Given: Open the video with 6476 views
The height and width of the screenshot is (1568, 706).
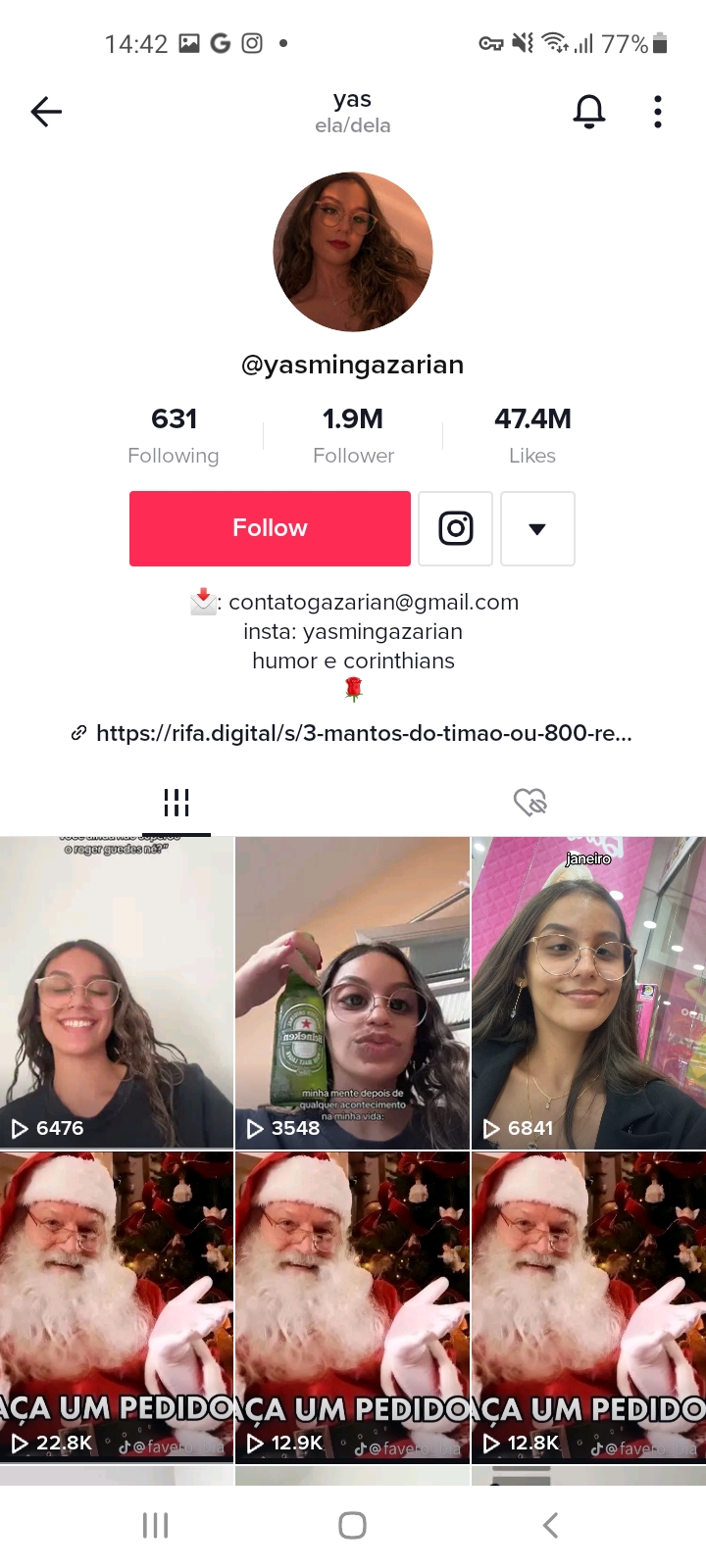Looking at the screenshot, I should click(x=117, y=992).
